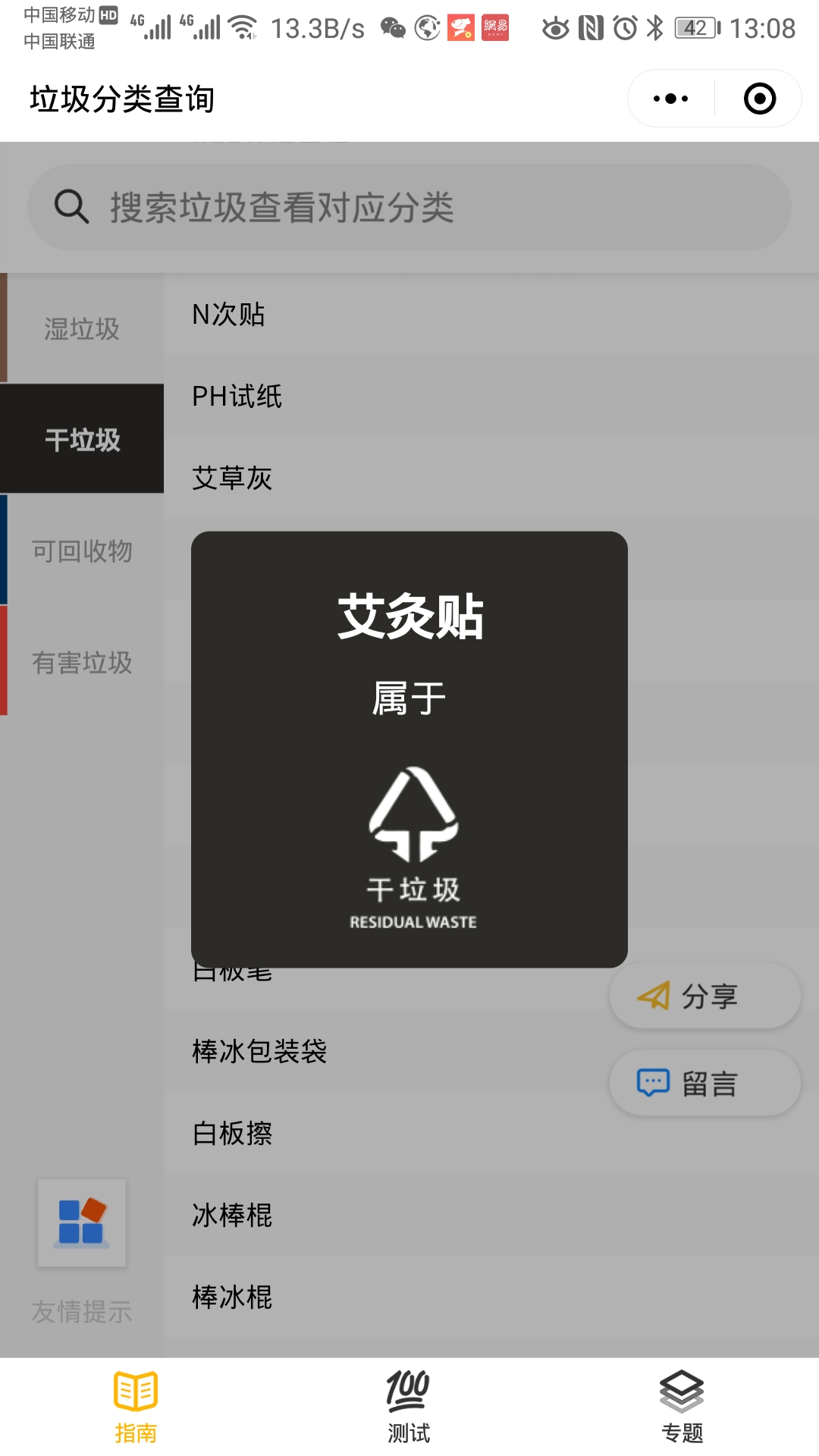Tap the search box for garbage classification
This screenshot has height=1456, width=819.
(x=409, y=207)
